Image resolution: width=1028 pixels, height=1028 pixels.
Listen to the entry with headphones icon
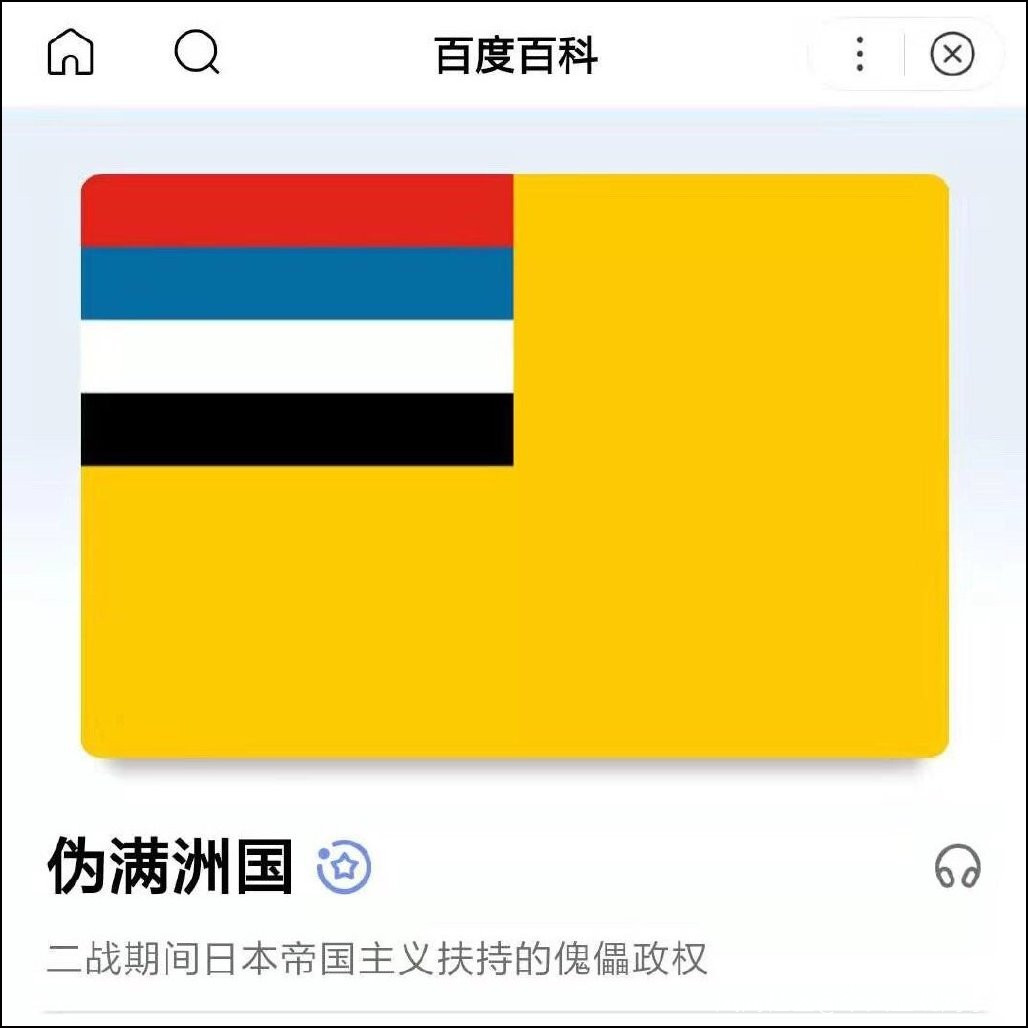(x=957, y=867)
